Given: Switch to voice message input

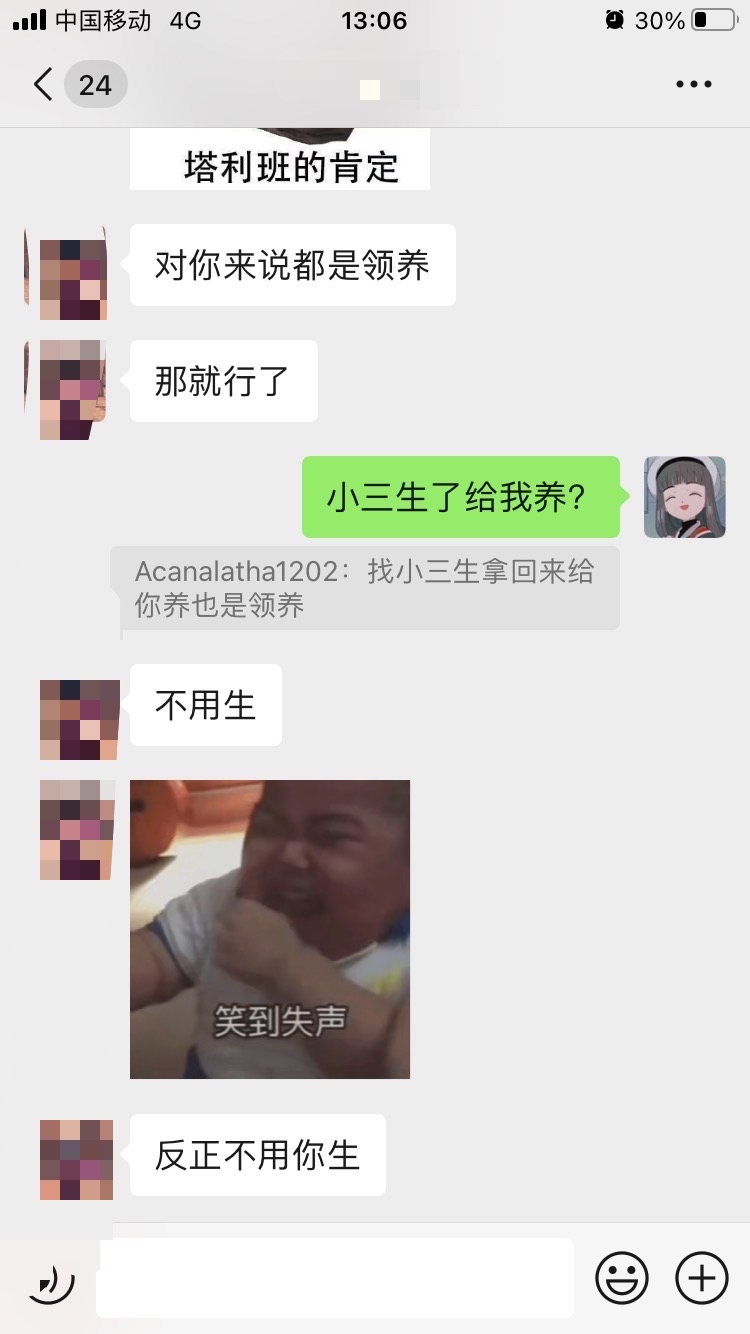Looking at the screenshot, I should click(x=50, y=1279).
